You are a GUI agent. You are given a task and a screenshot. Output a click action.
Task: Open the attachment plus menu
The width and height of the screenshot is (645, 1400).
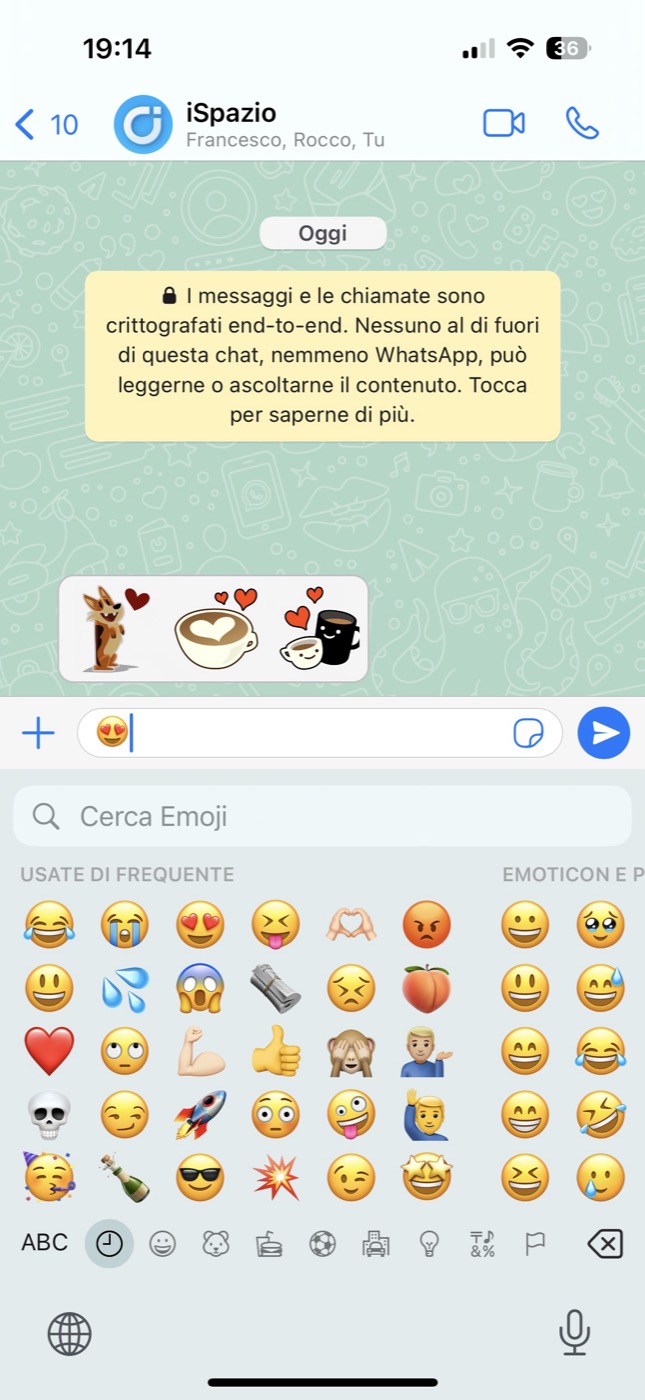(x=38, y=734)
